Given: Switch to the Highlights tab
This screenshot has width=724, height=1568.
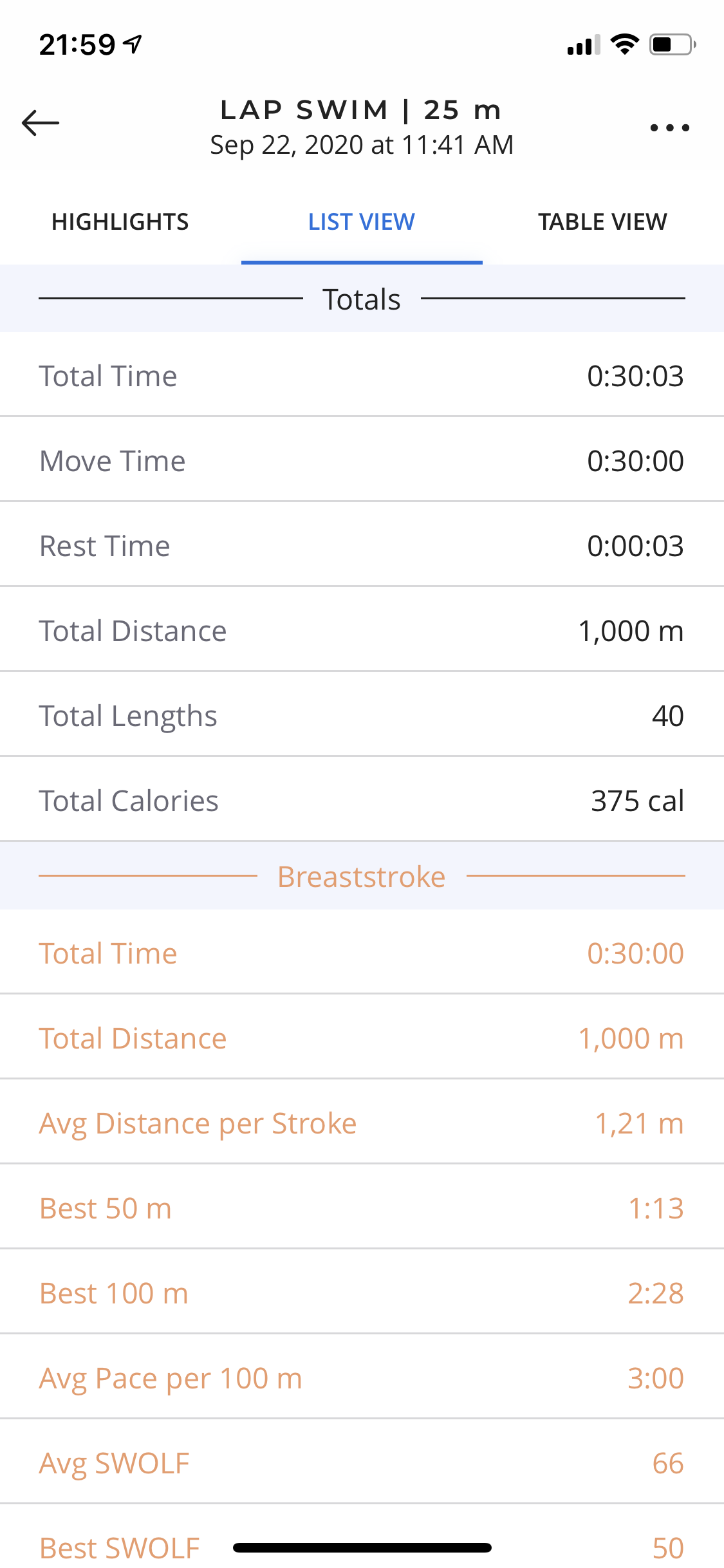Looking at the screenshot, I should coord(120,222).
